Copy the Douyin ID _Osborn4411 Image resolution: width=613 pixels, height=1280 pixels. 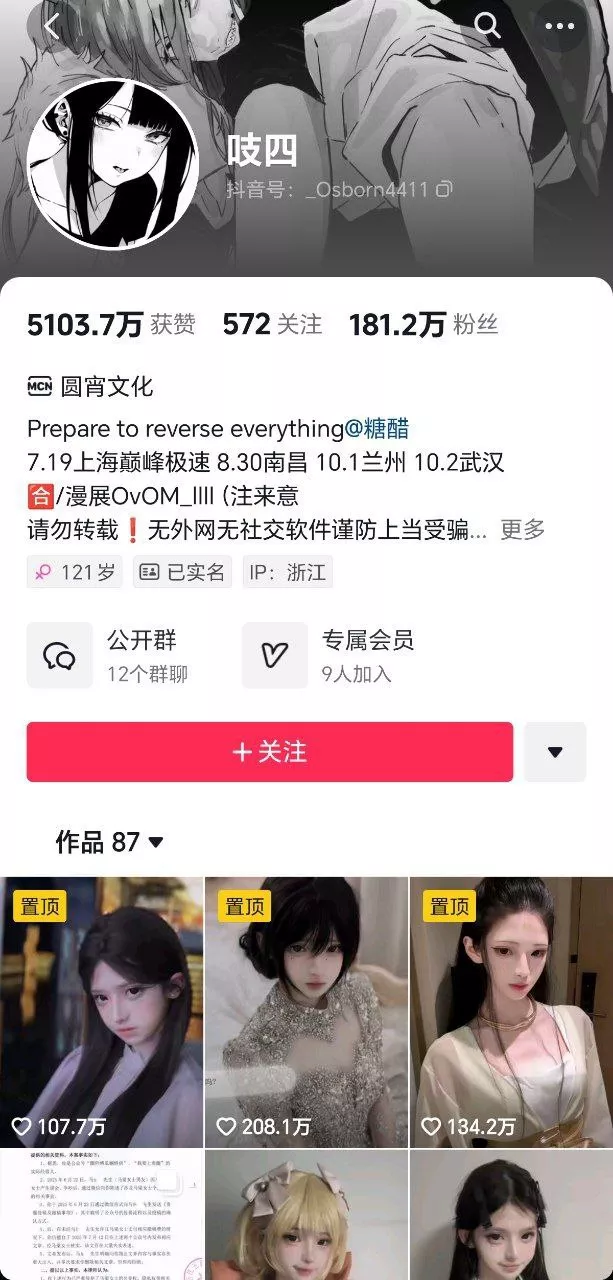point(445,189)
